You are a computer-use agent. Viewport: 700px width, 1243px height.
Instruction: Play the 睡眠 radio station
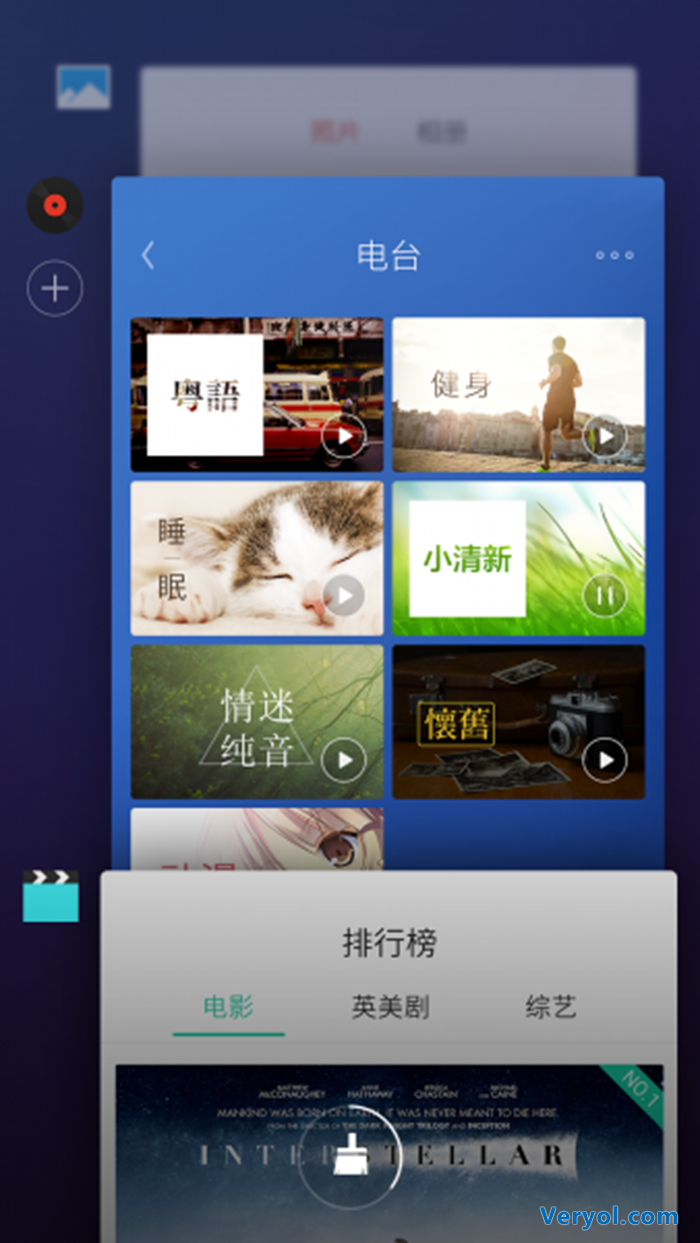[344, 596]
